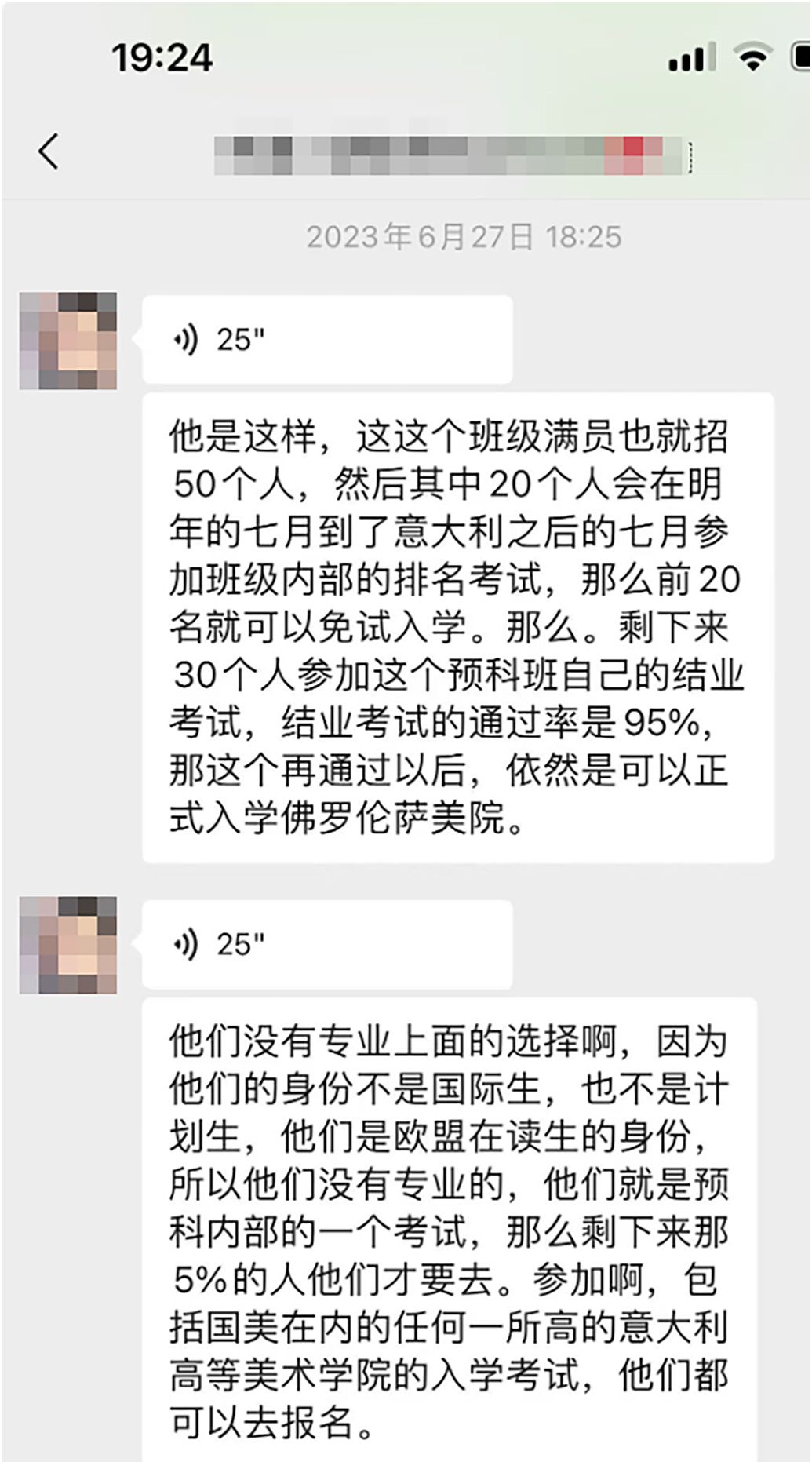The height and width of the screenshot is (1462, 812).
Task: Play the 25" voice message above "他是这样" transcript
Action: point(326,340)
